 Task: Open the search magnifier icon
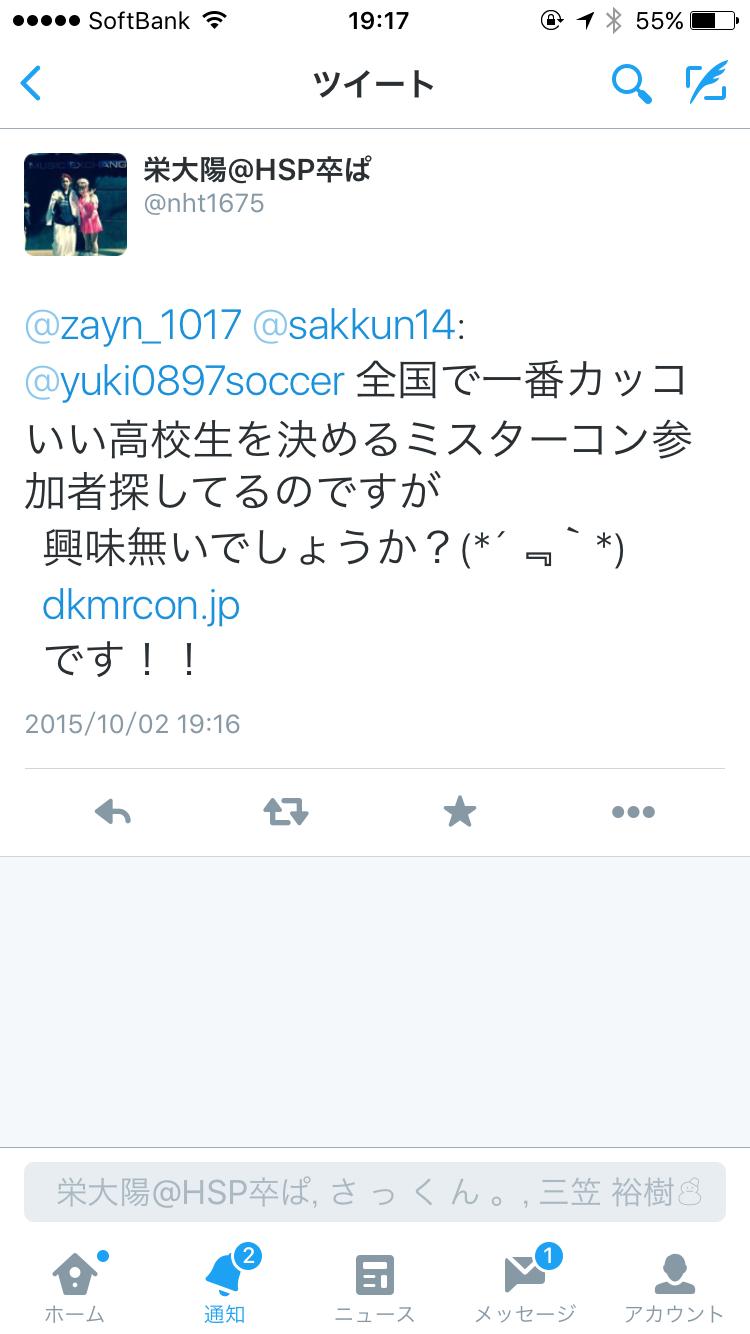pyautogui.click(x=631, y=83)
